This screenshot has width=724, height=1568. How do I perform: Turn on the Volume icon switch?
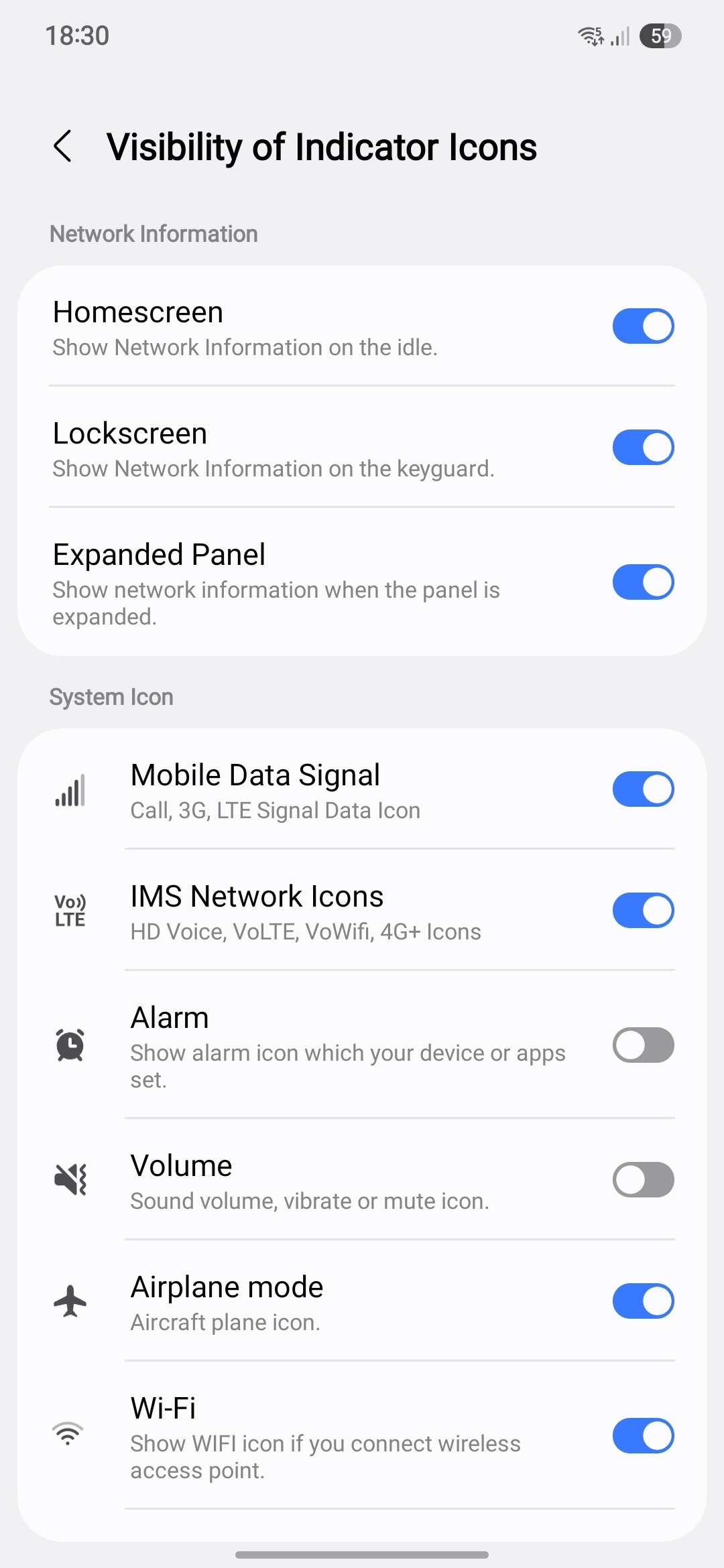tap(643, 1179)
